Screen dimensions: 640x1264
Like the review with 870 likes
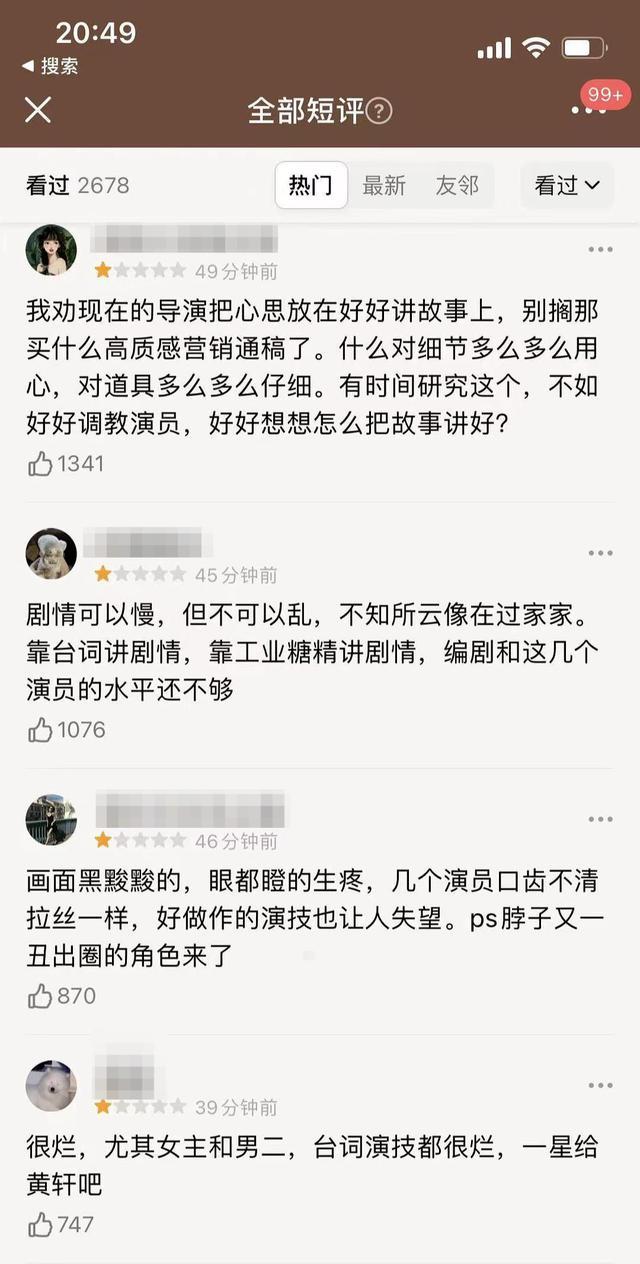click(x=40, y=996)
